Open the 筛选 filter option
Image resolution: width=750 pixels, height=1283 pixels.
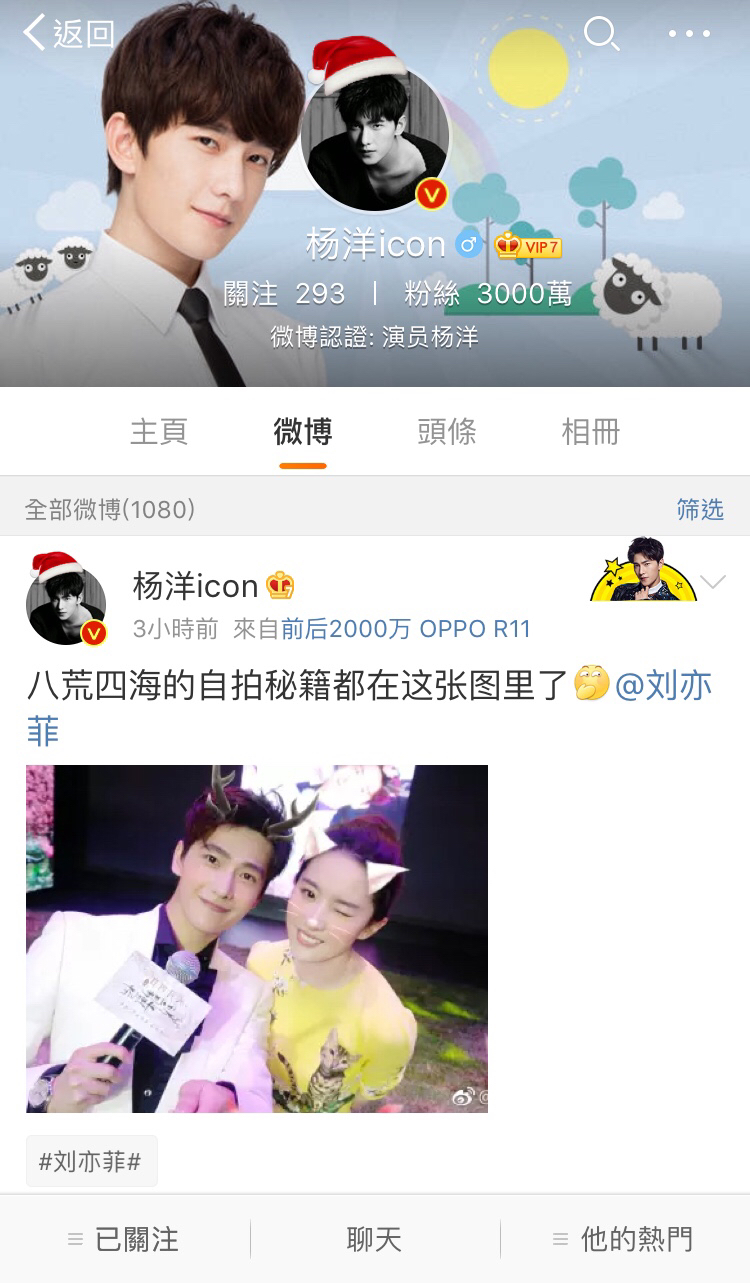700,509
